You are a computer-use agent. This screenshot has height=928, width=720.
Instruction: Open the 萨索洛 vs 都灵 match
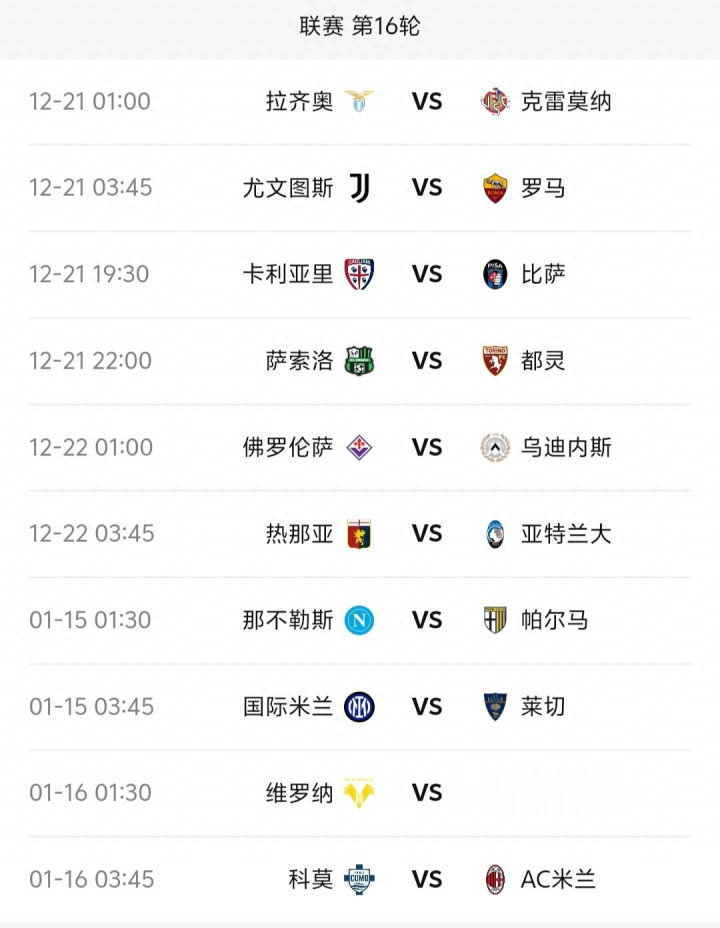(426, 360)
